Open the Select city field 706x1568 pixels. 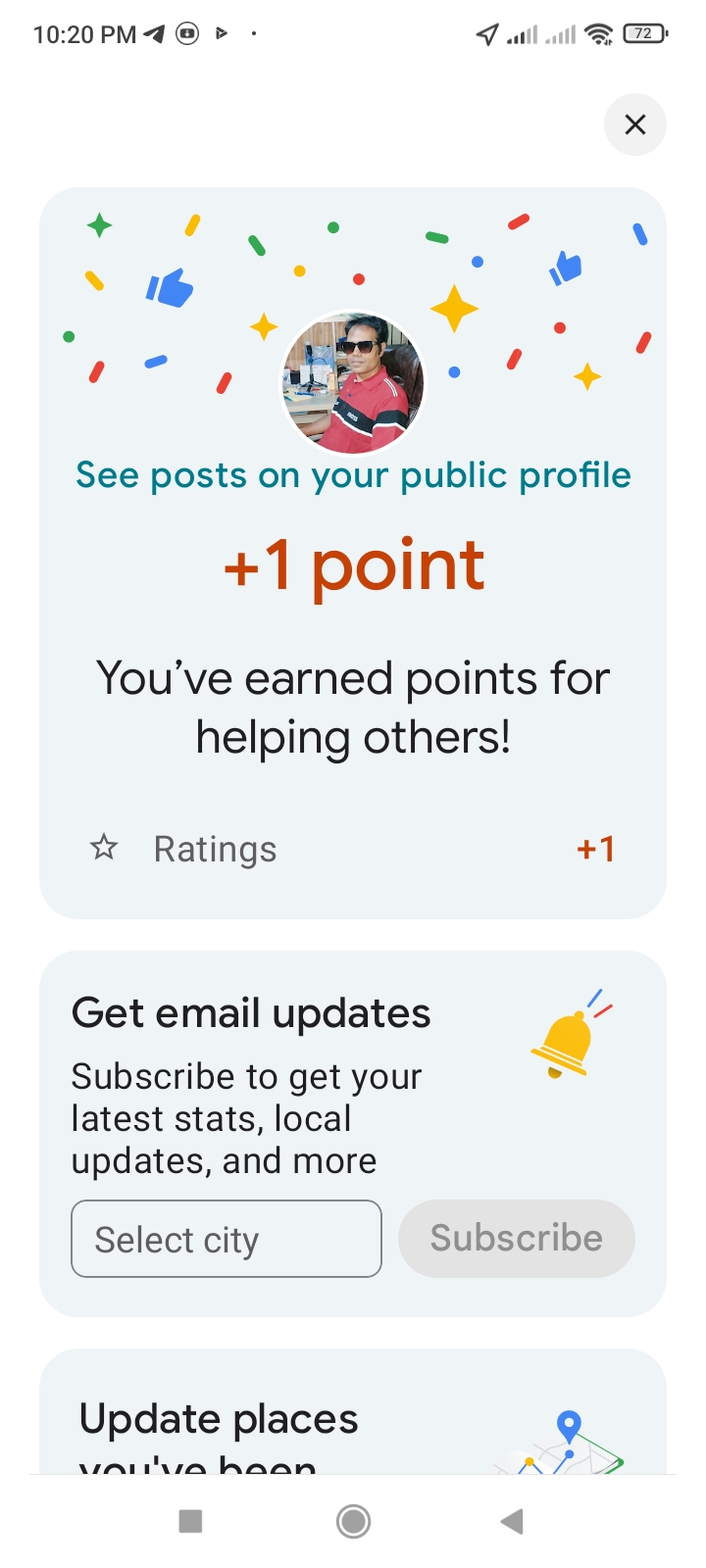click(x=227, y=1239)
